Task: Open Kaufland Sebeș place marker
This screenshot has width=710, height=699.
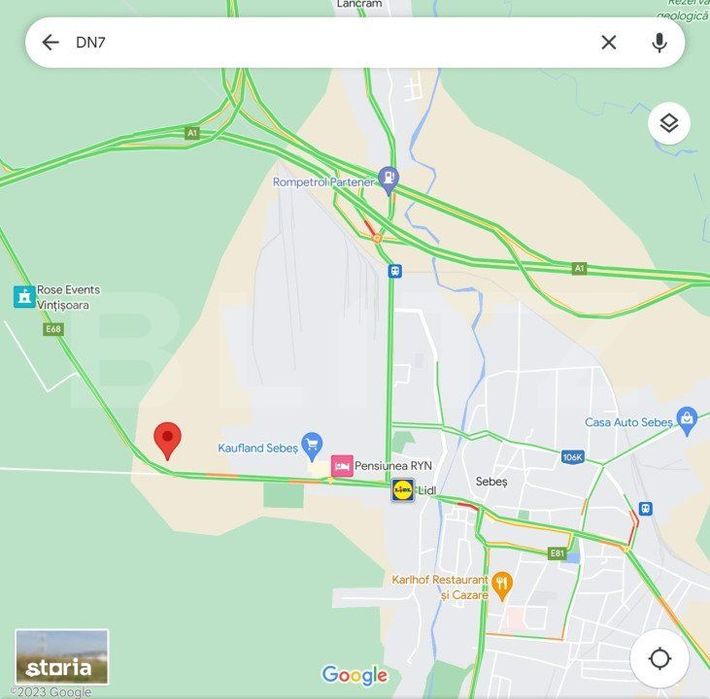Action: (x=312, y=443)
